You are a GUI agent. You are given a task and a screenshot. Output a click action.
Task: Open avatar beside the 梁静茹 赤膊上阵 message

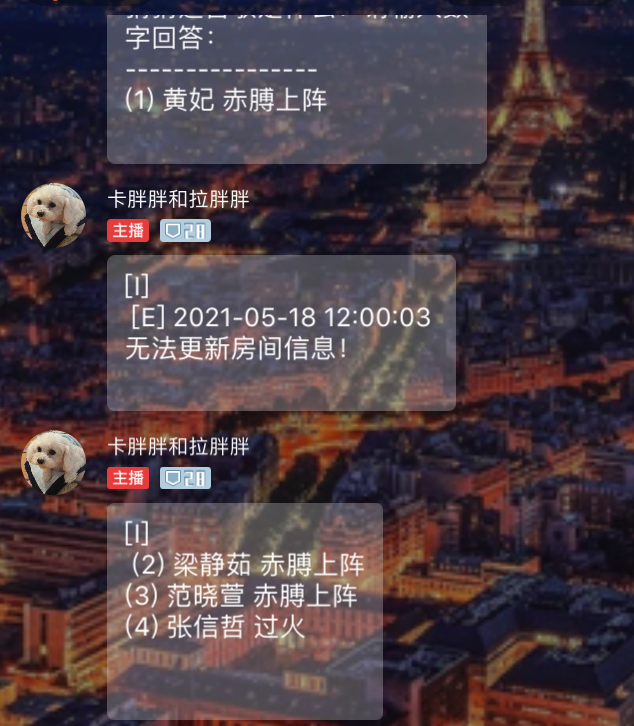tap(54, 462)
